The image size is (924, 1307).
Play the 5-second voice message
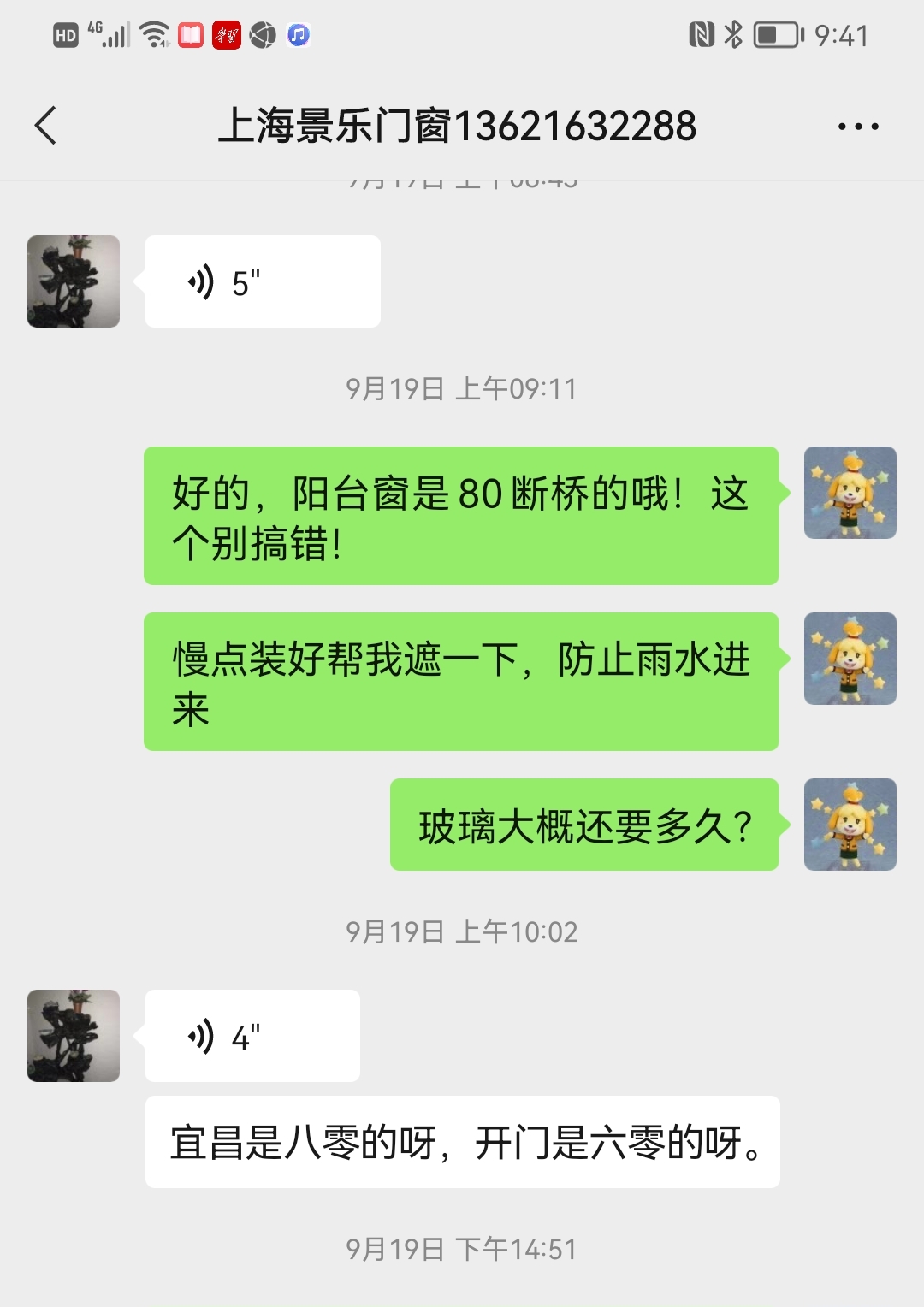point(262,281)
